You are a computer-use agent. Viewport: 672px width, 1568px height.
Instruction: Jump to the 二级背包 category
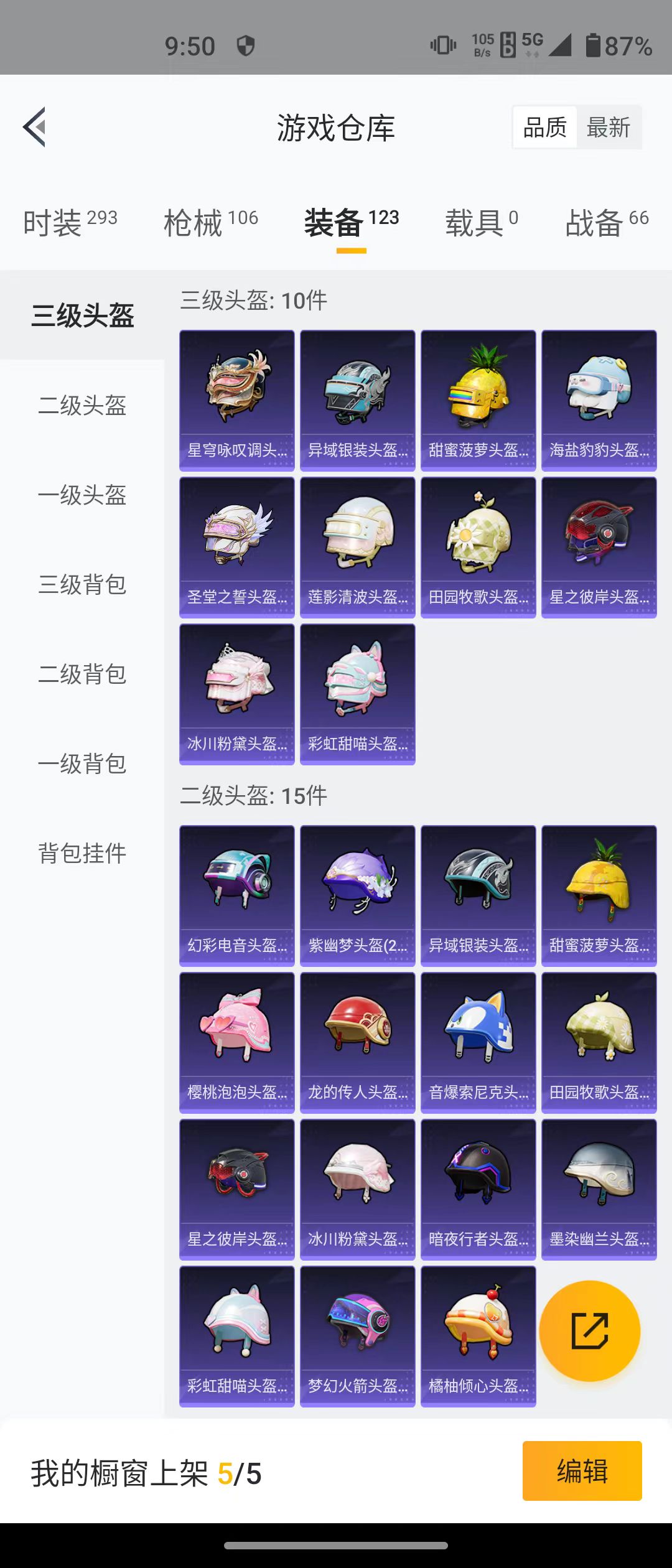pos(82,674)
